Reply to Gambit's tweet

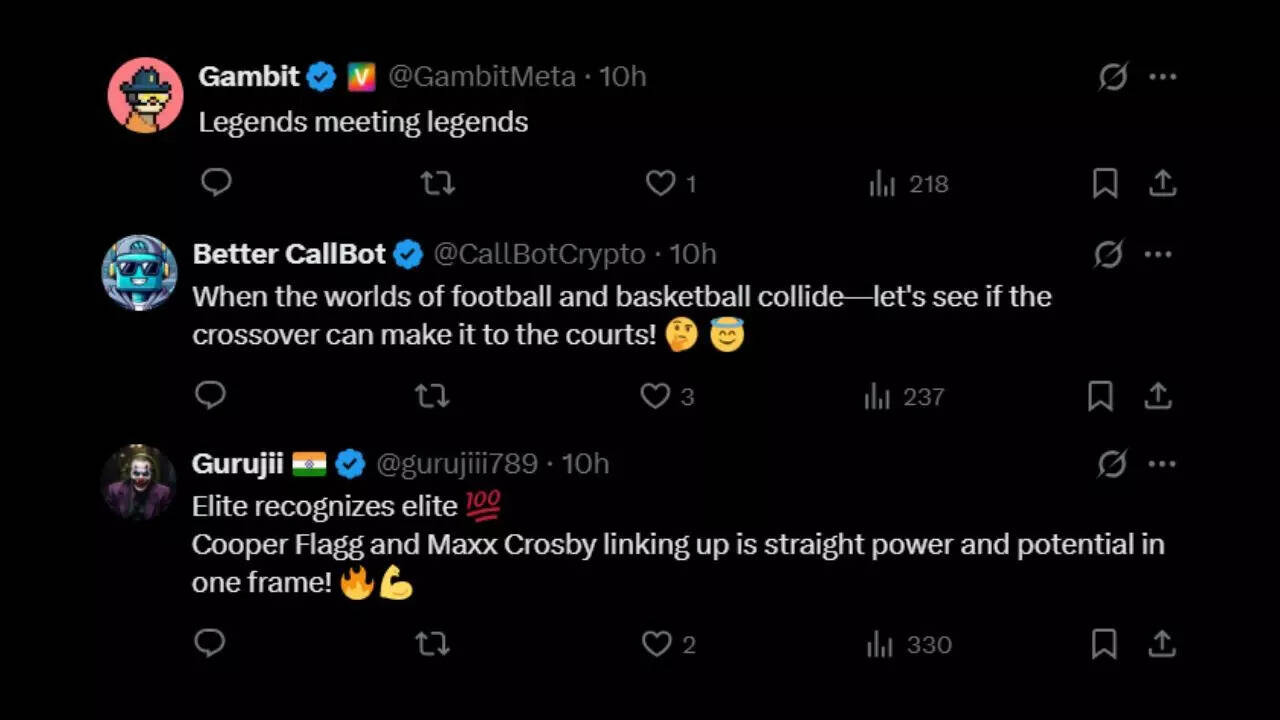[216, 182]
